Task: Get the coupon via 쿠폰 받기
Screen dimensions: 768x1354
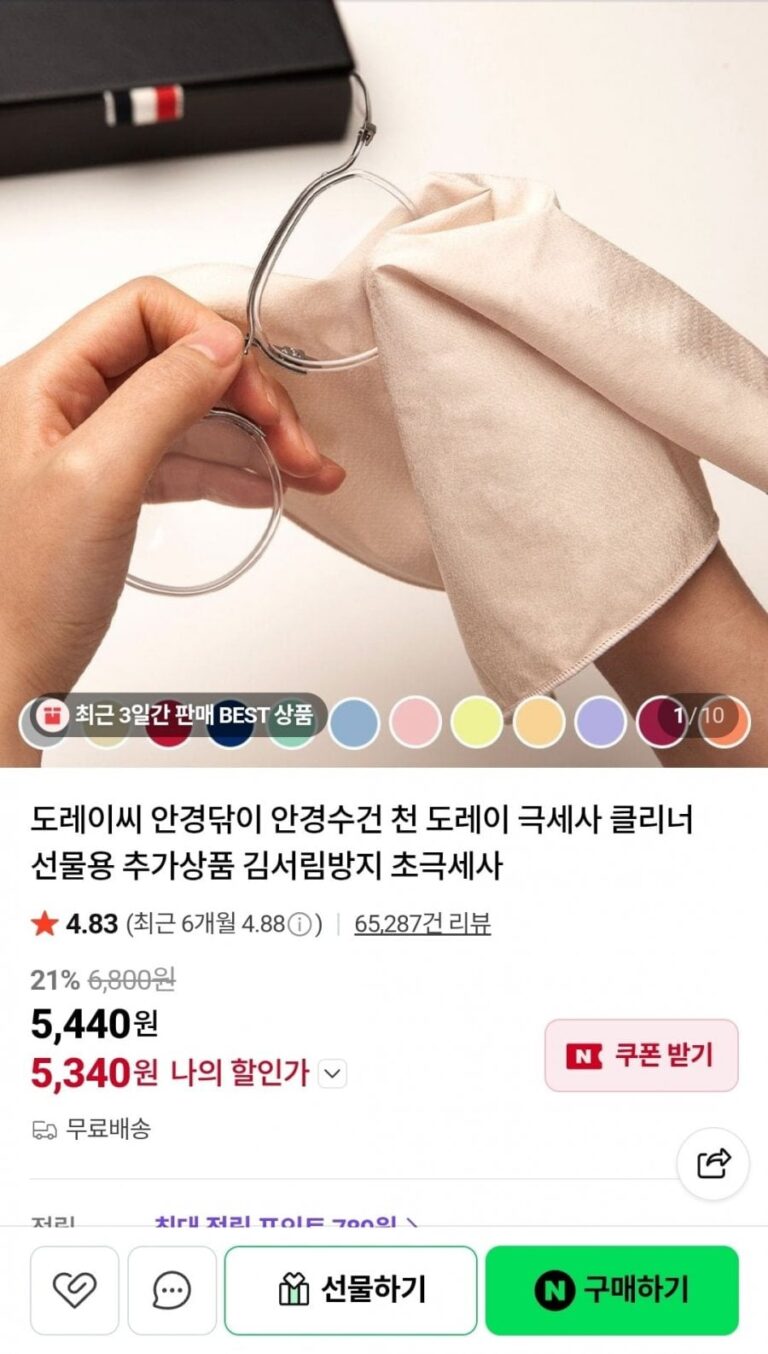Action: click(x=641, y=1055)
